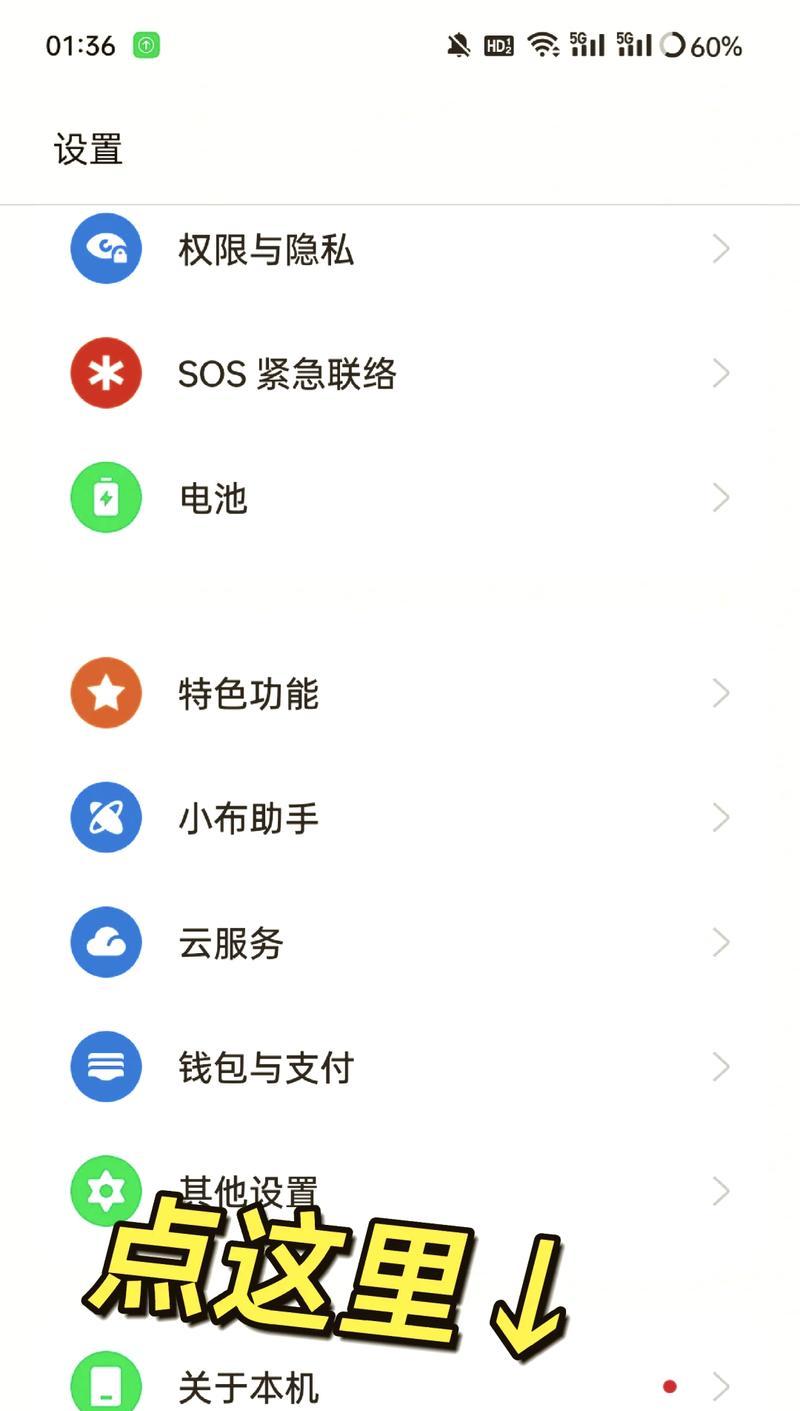Open 其他设置
Image resolution: width=800 pixels, height=1411 pixels.
[400, 1191]
